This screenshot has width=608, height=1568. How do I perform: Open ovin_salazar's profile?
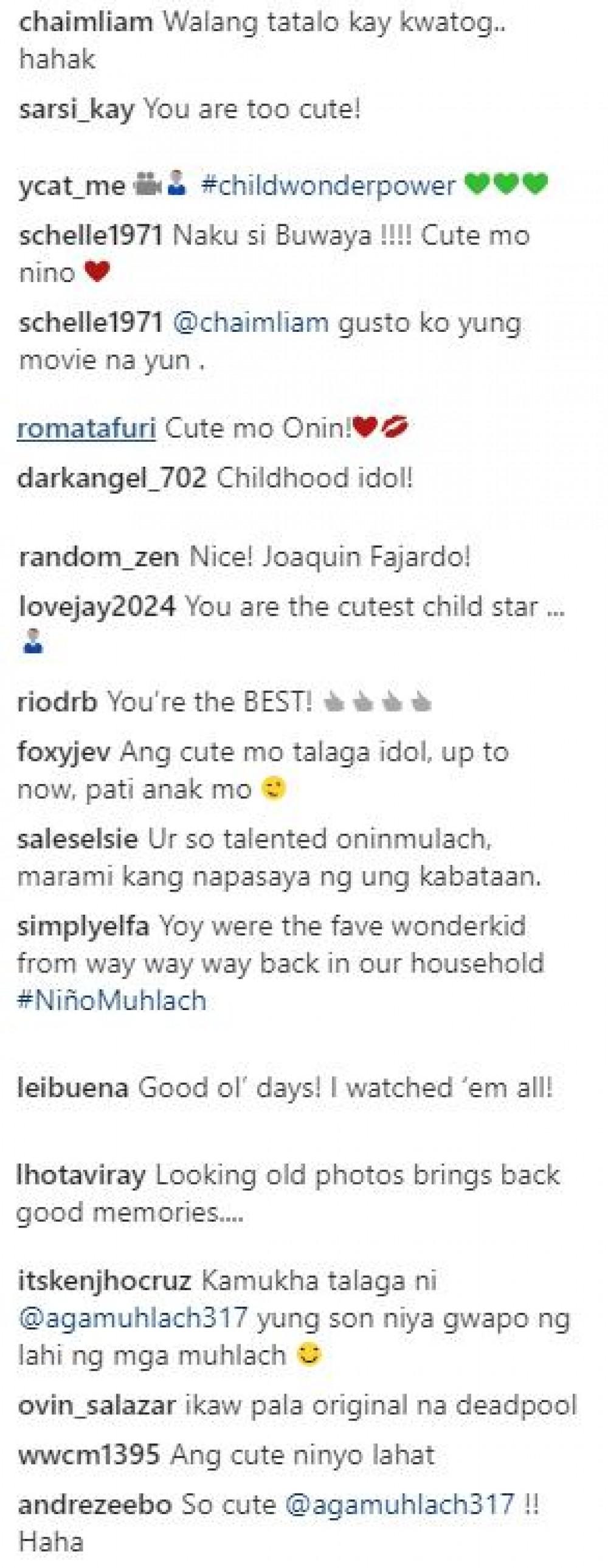coord(97,1406)
